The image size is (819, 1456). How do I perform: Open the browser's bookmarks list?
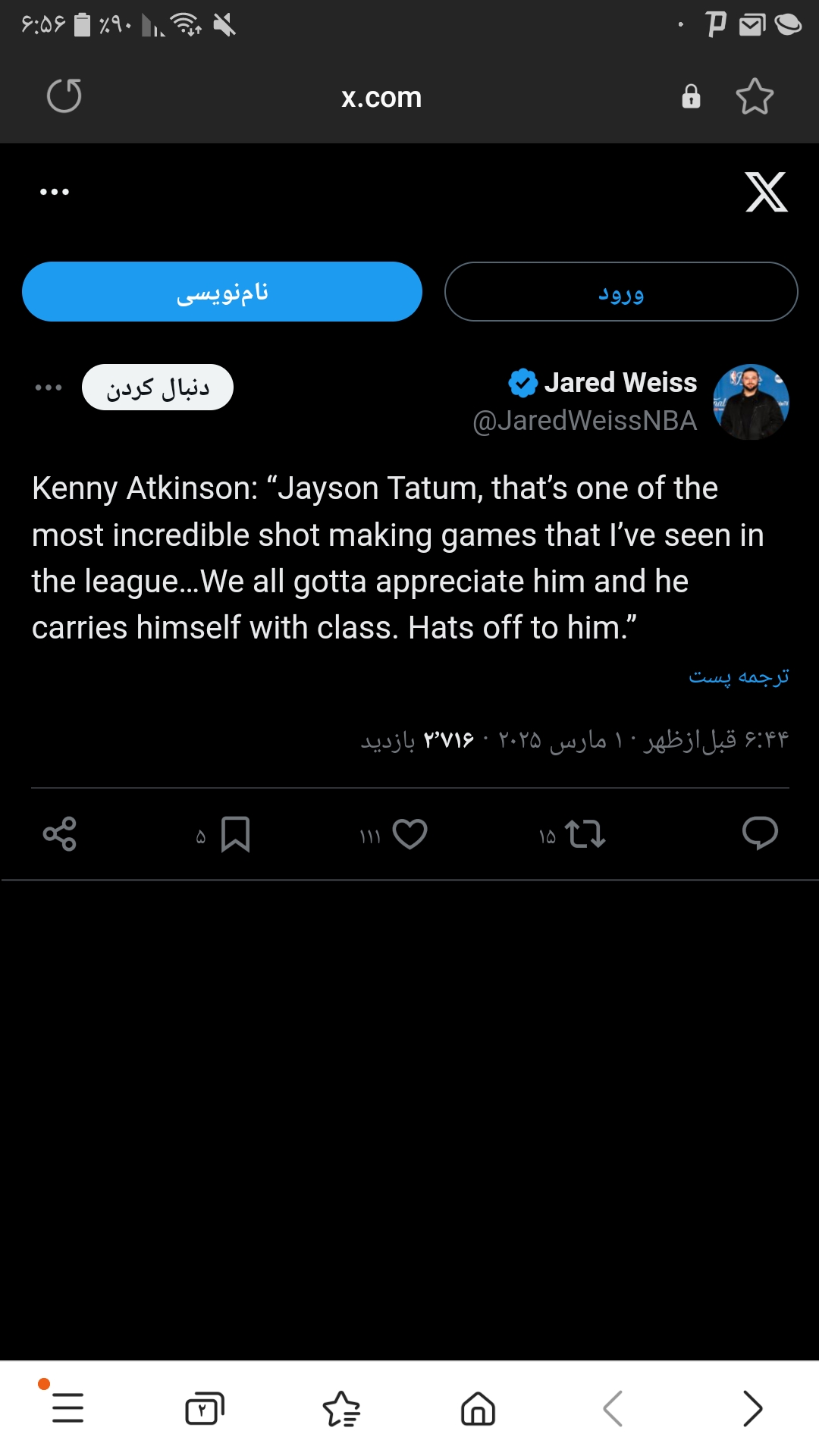(341, 1409)
